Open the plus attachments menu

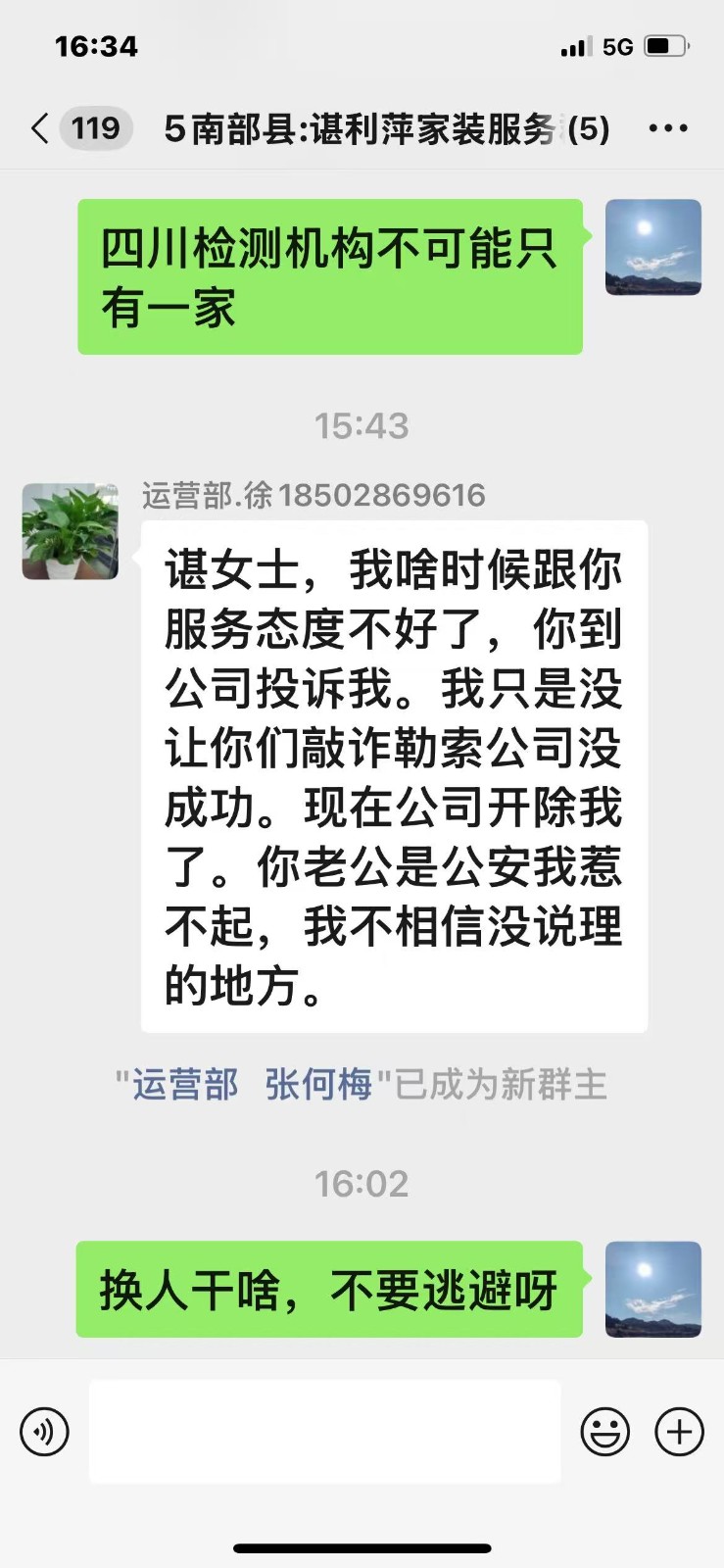point(679,1432)
